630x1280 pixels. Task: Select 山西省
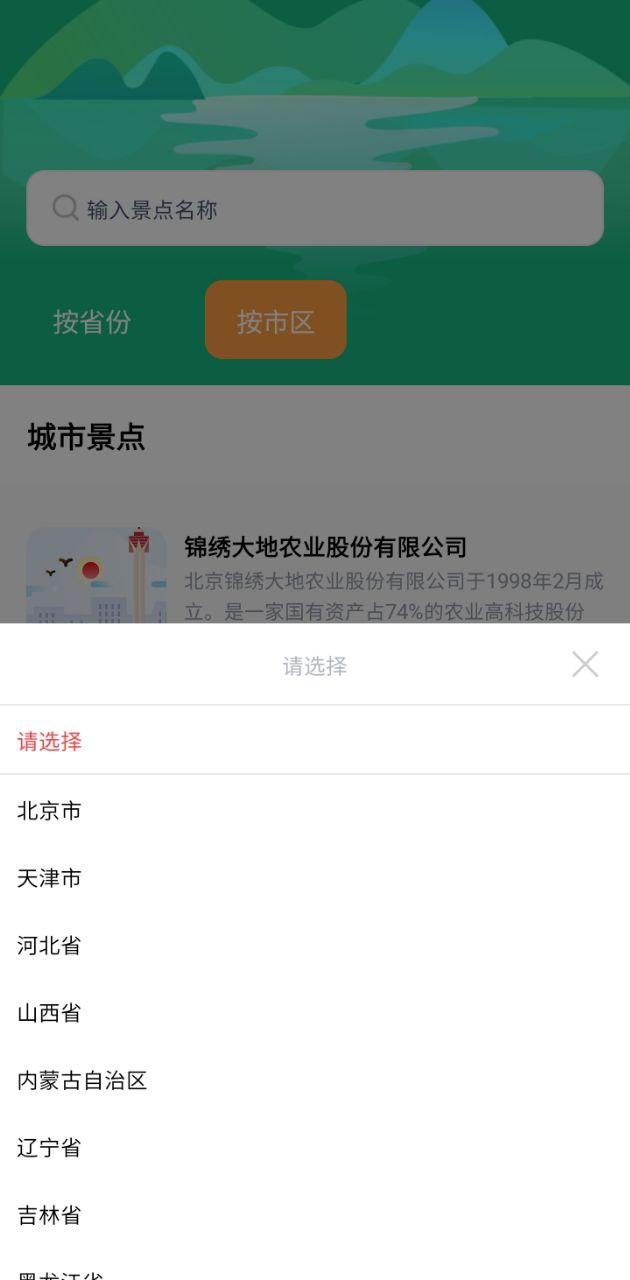coord(49,1013)
